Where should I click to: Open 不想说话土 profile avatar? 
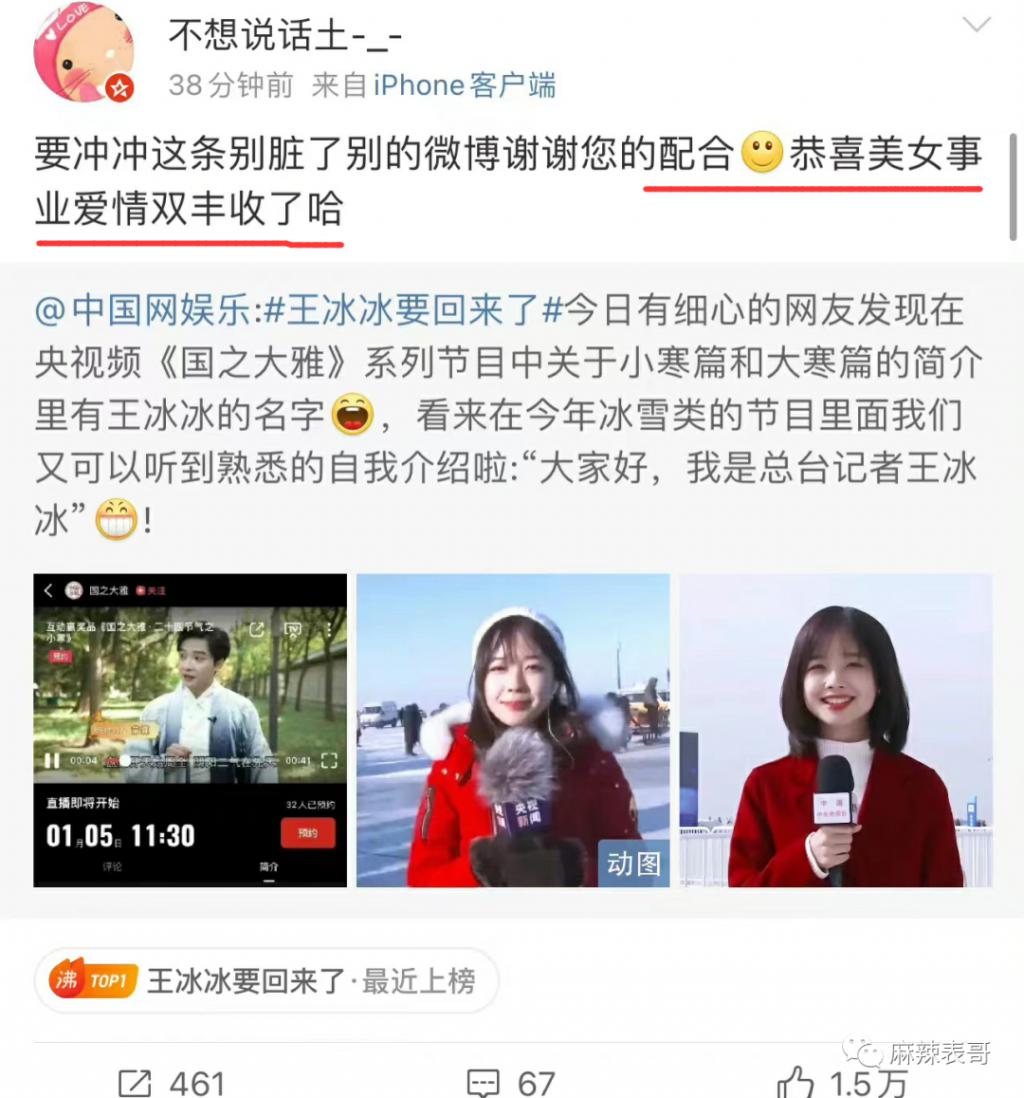(x=83, y=52)
